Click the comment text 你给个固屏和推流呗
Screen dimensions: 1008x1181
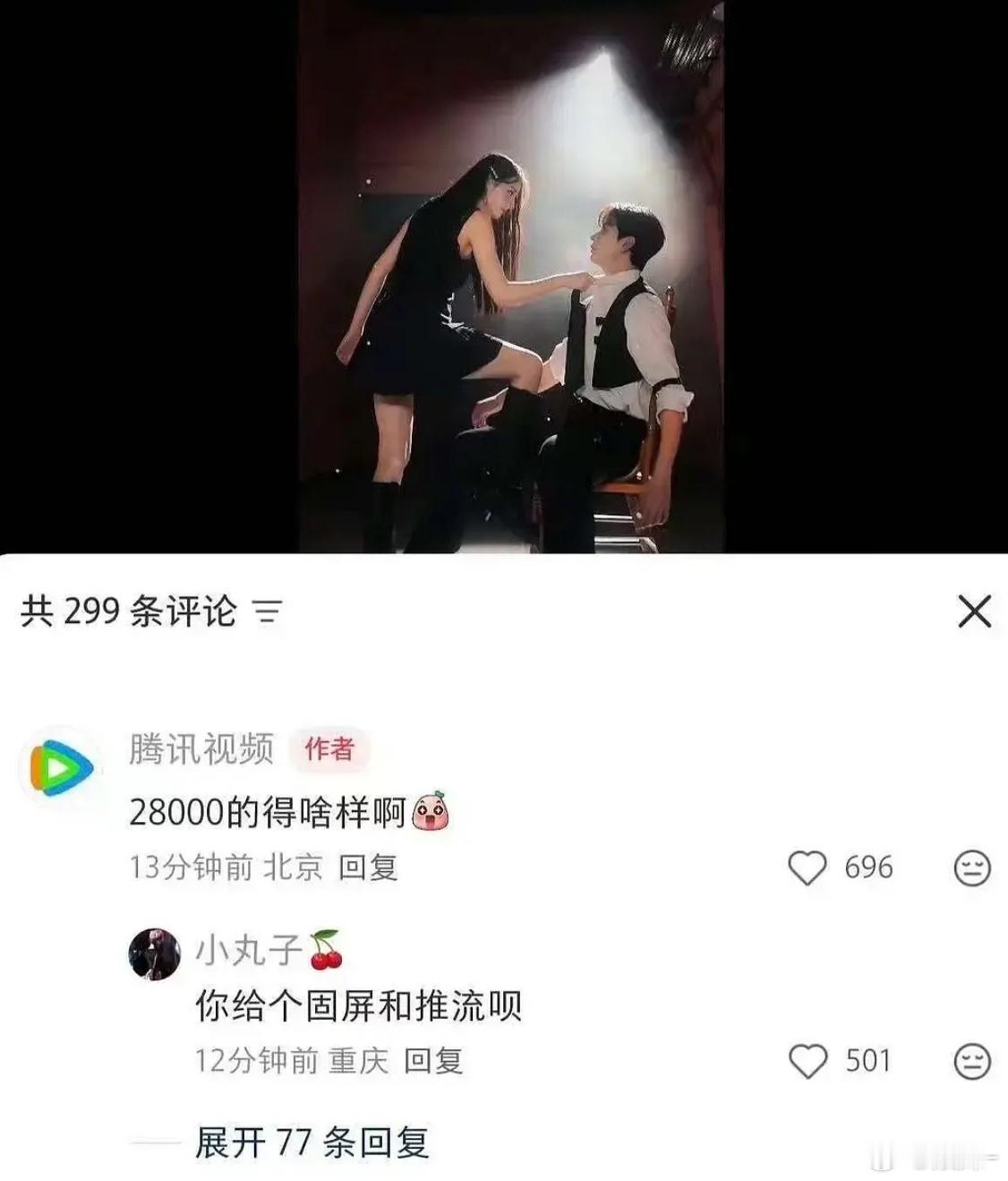tap(360, 1006)
